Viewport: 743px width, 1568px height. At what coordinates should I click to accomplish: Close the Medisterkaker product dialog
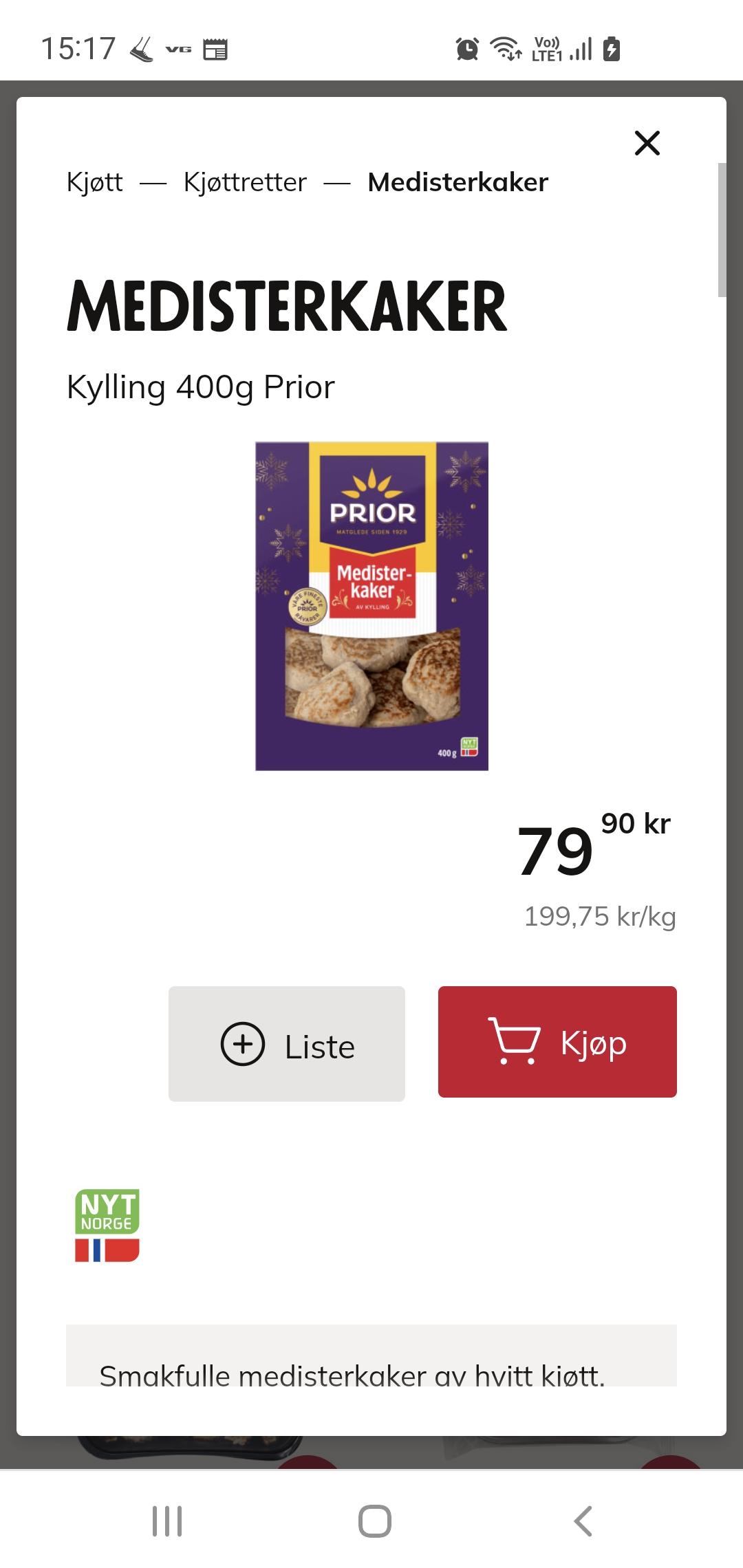pos(647,143)
